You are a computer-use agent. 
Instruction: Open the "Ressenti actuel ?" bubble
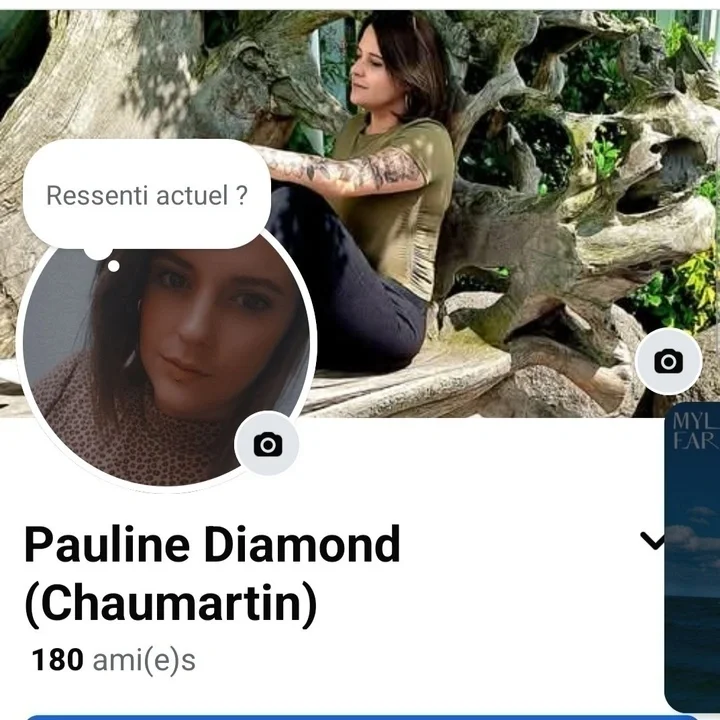tap(147, 195)
